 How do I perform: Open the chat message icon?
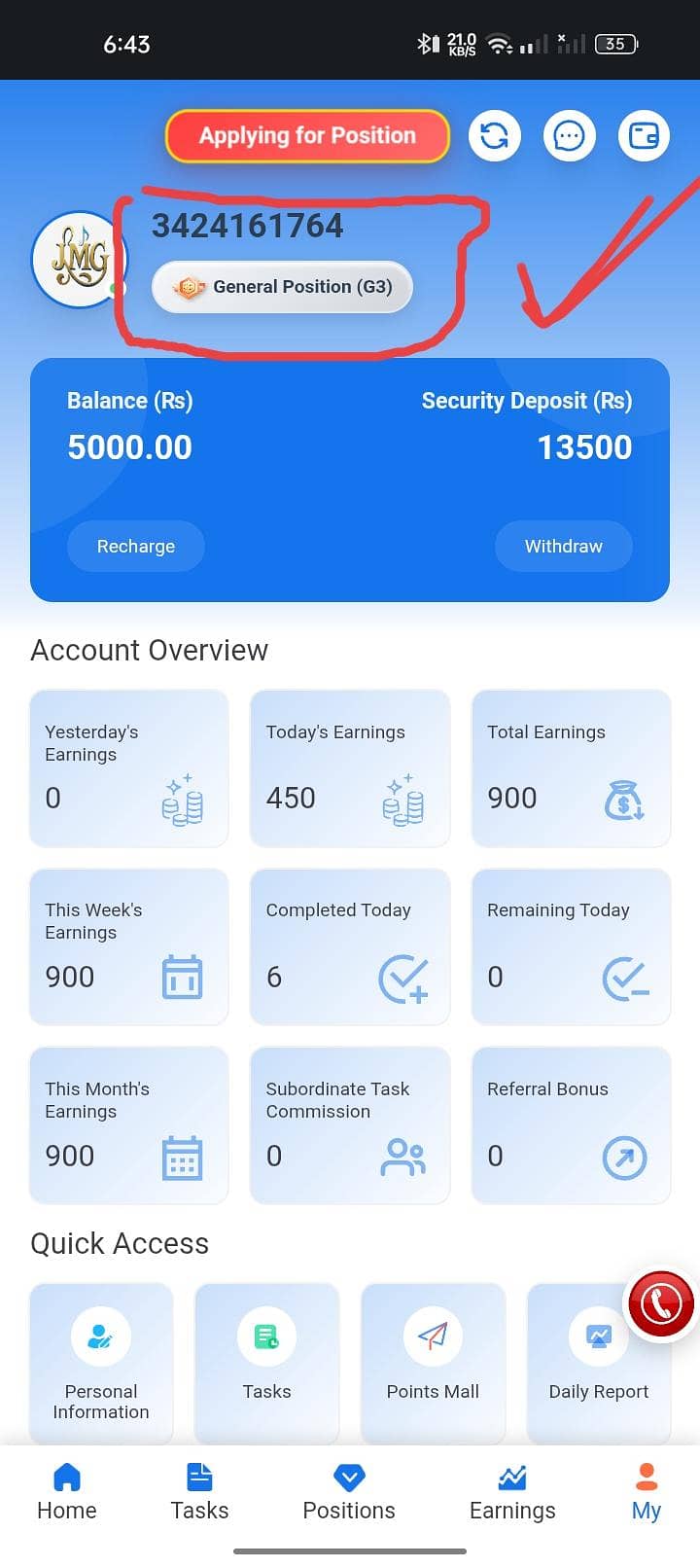pos(569,136)
